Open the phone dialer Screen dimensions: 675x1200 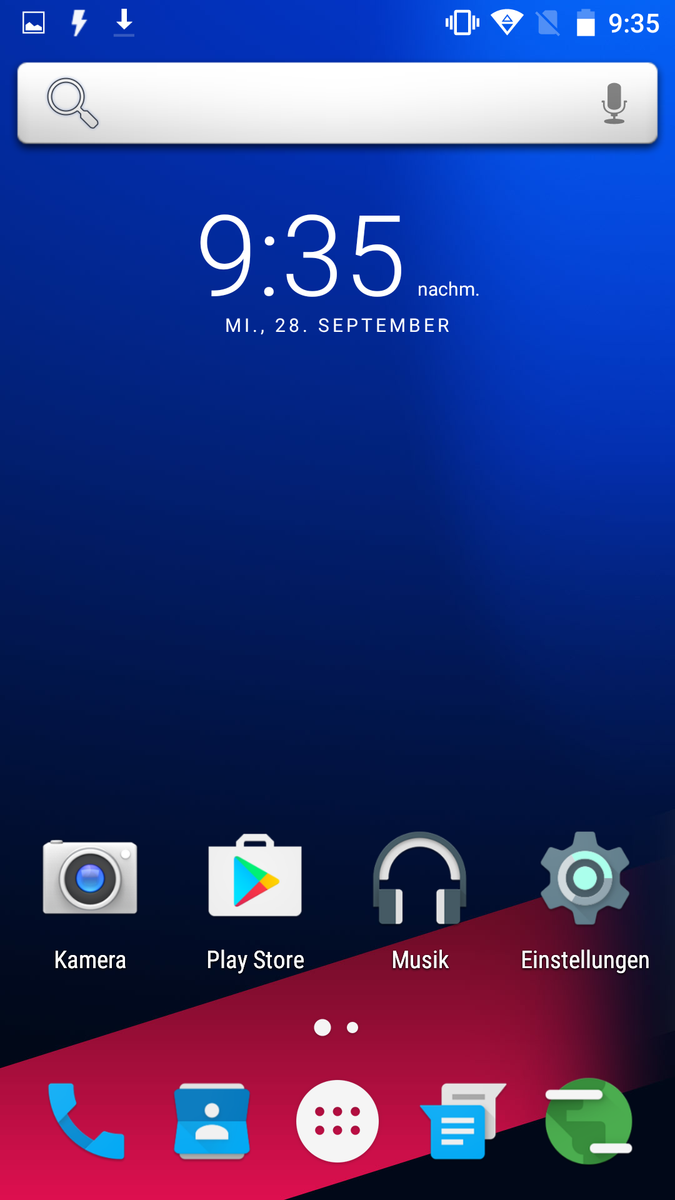pos(85,1121)
